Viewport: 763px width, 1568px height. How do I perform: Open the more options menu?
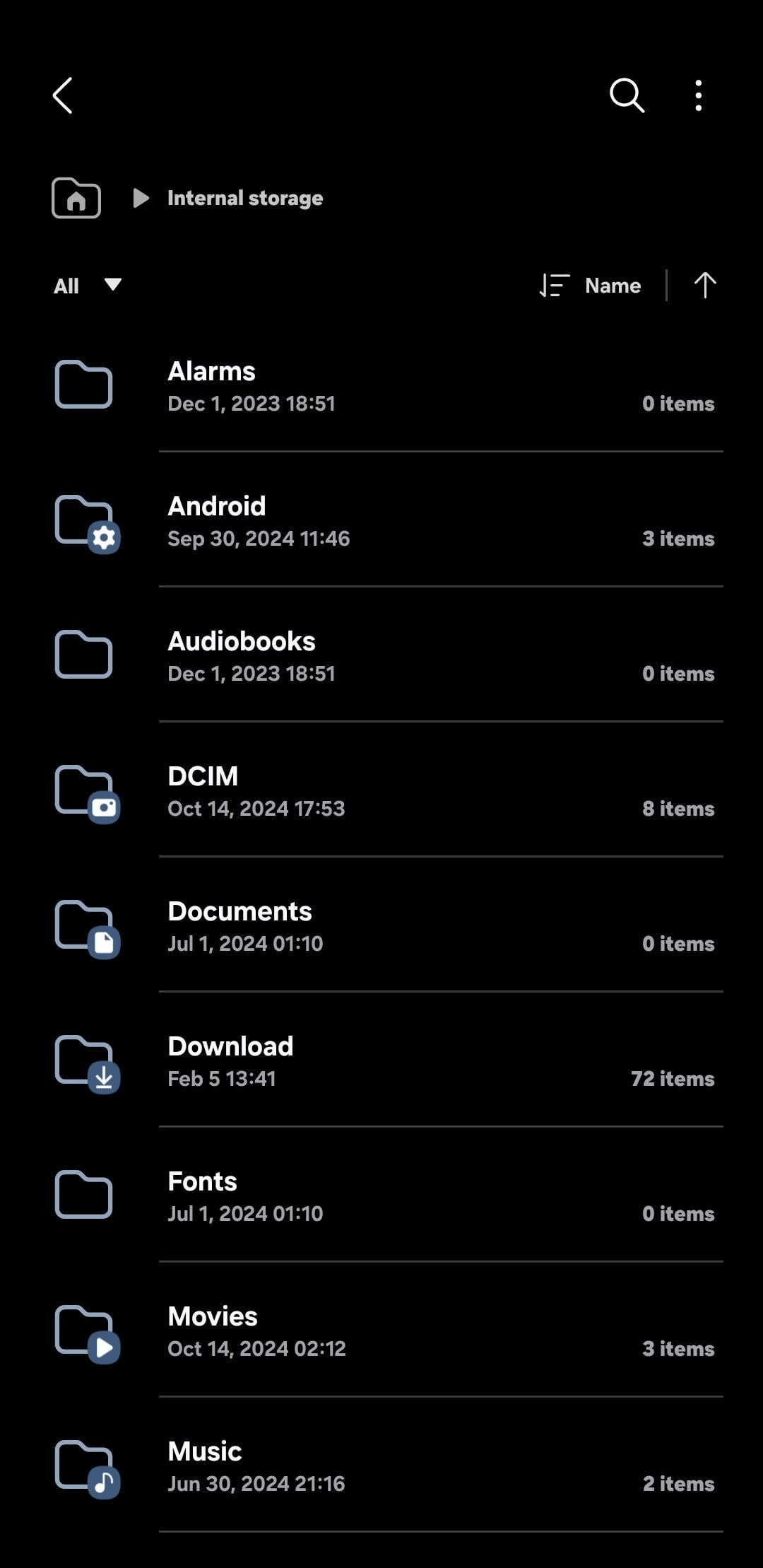click(x=698, y=95)
